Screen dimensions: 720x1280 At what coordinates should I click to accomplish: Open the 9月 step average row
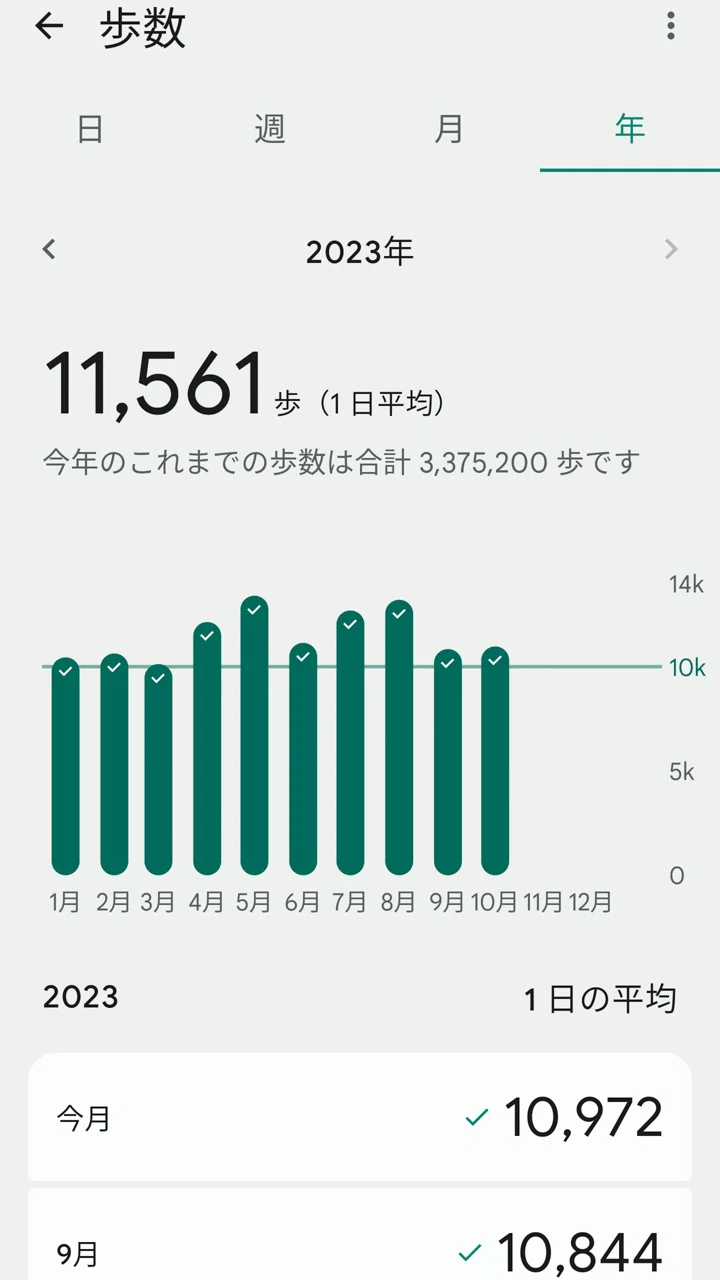click(360, 1234)
